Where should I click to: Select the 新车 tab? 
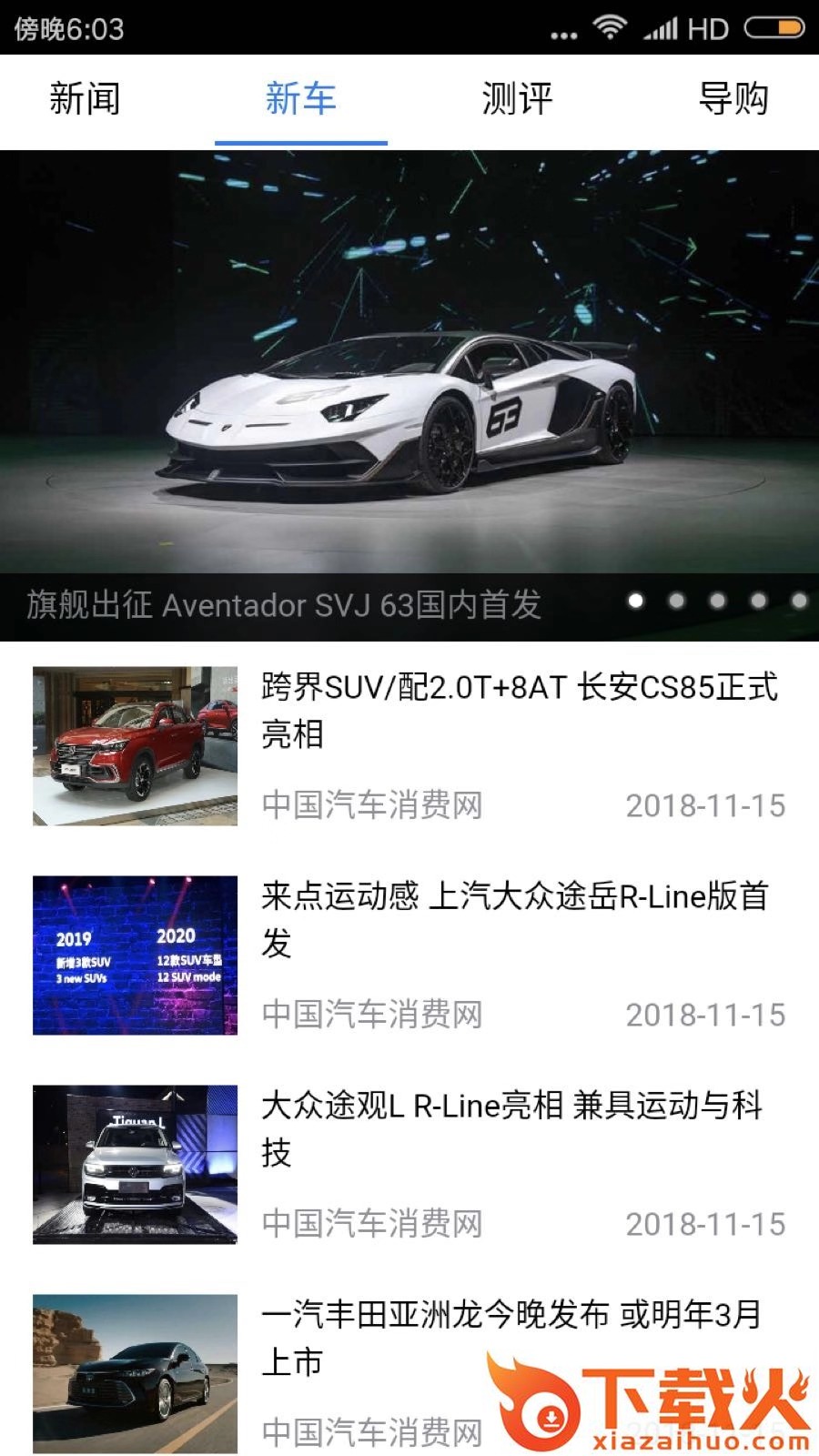(x=300, y=99)
